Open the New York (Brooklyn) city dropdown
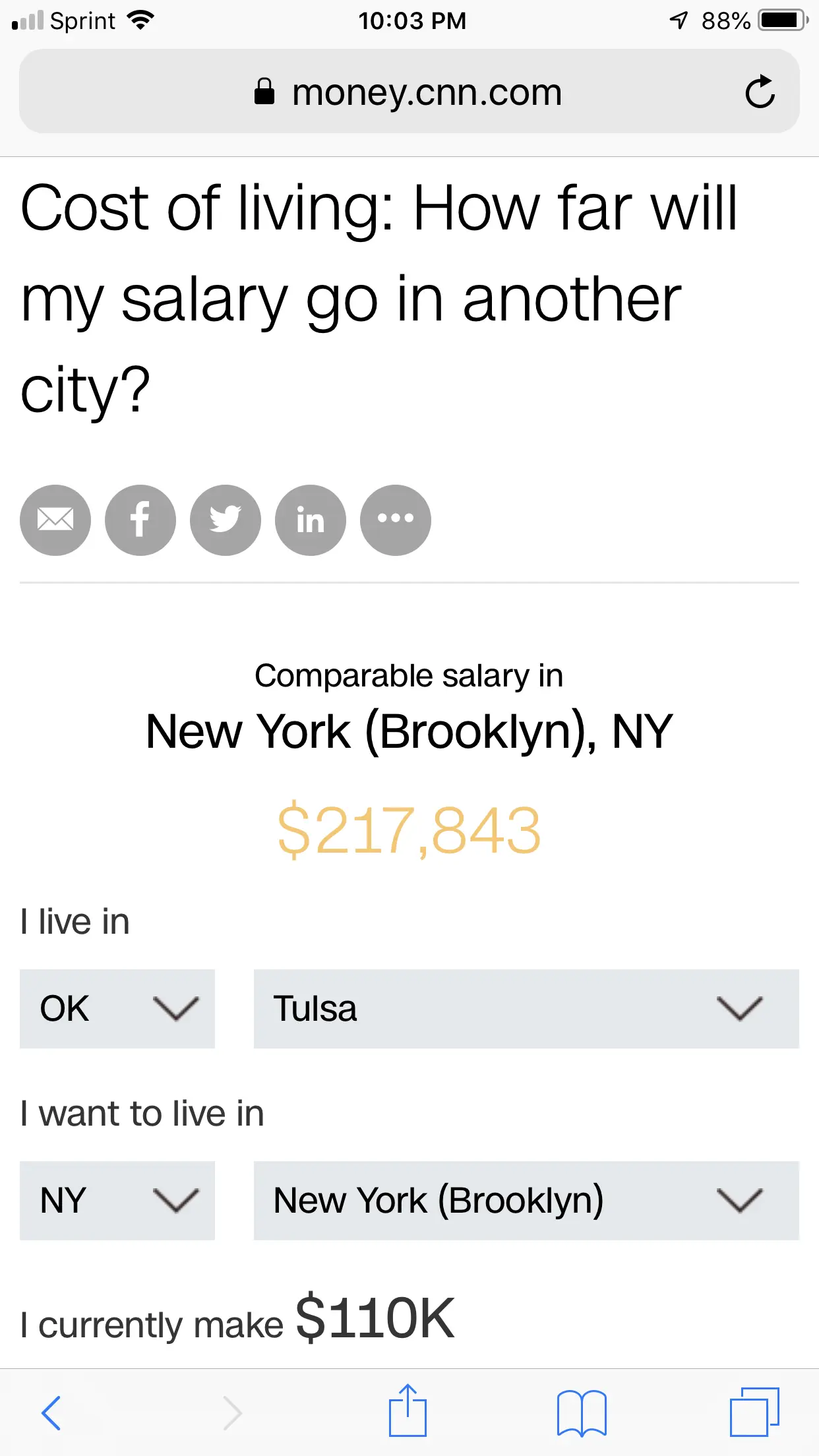 pos(526,1201)
